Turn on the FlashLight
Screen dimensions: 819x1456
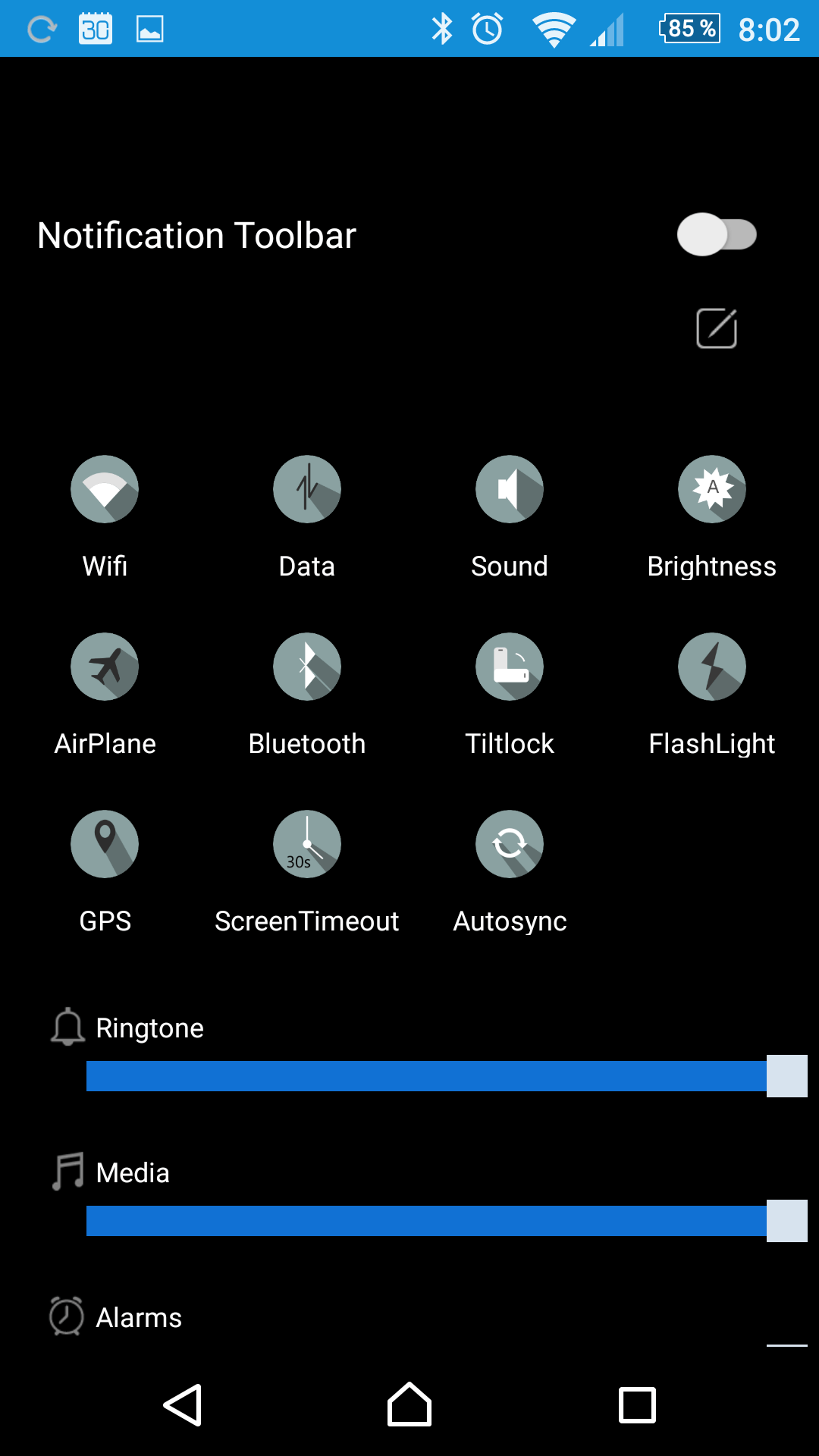tap(712, 667)
